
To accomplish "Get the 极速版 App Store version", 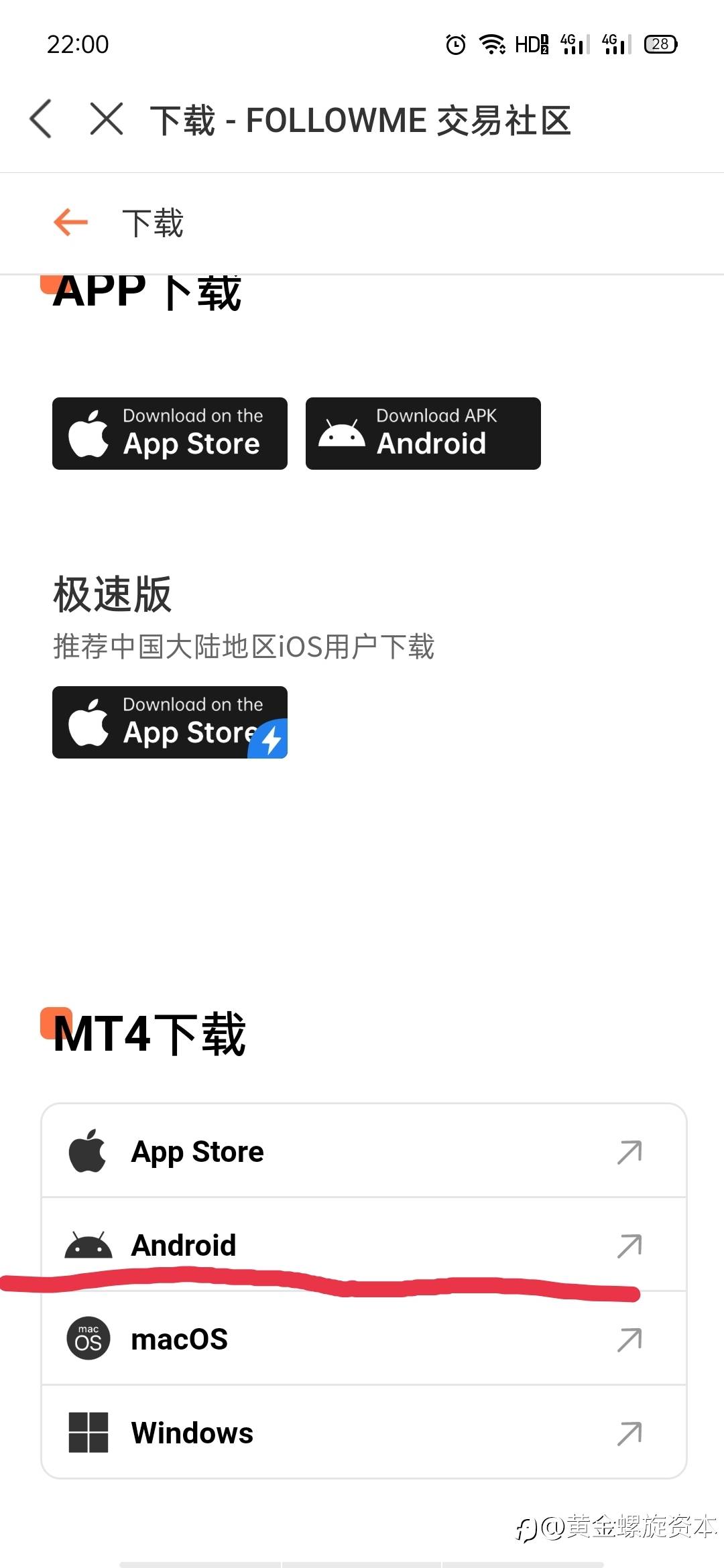I will [x=170, y=722].
